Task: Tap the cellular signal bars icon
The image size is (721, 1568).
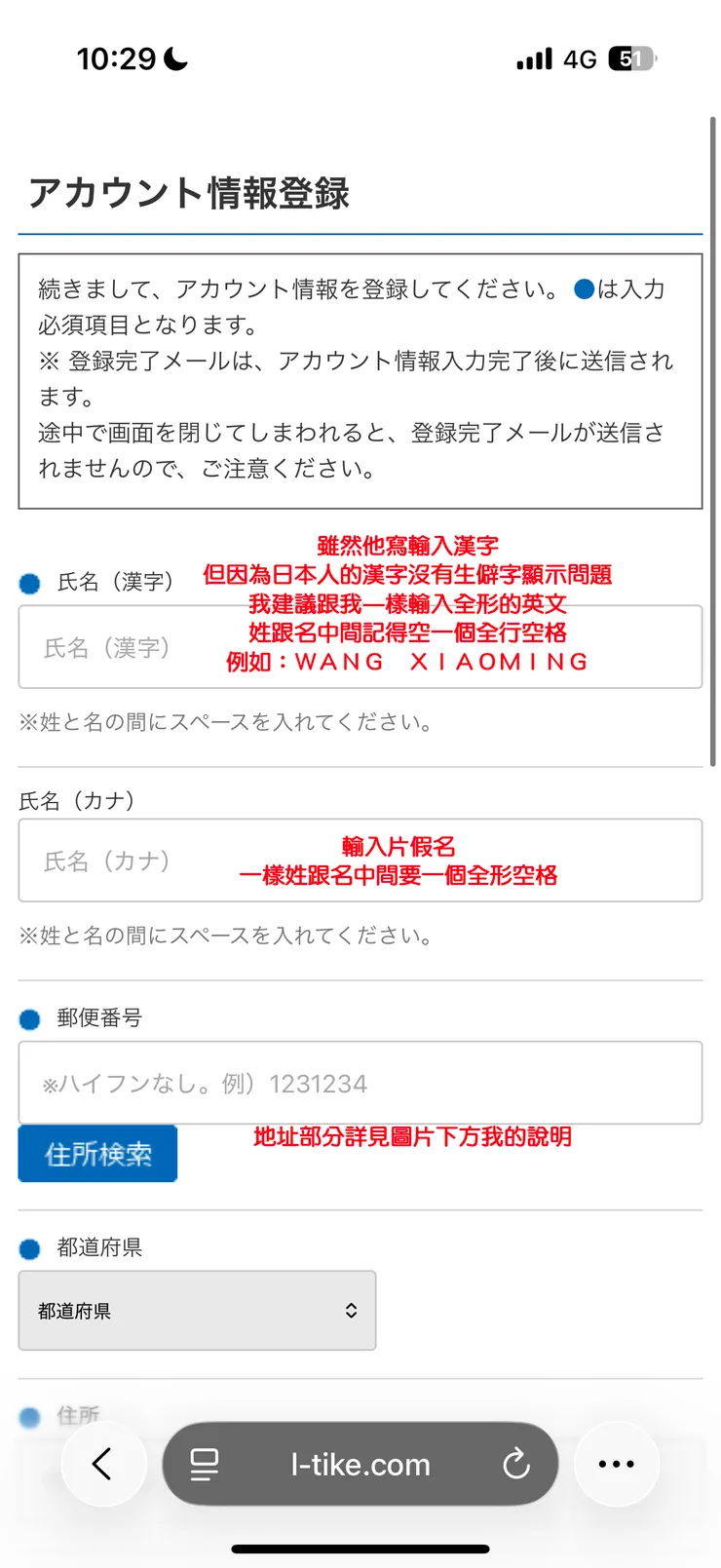Action: [x=531, y=59]
